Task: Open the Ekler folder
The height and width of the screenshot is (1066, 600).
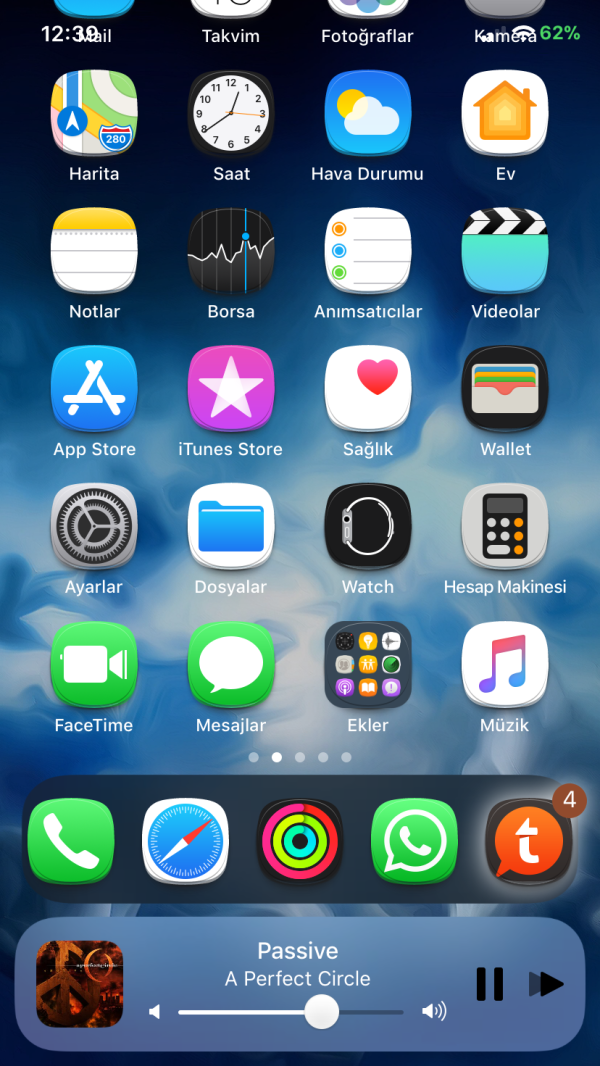Action: point(368,665)
